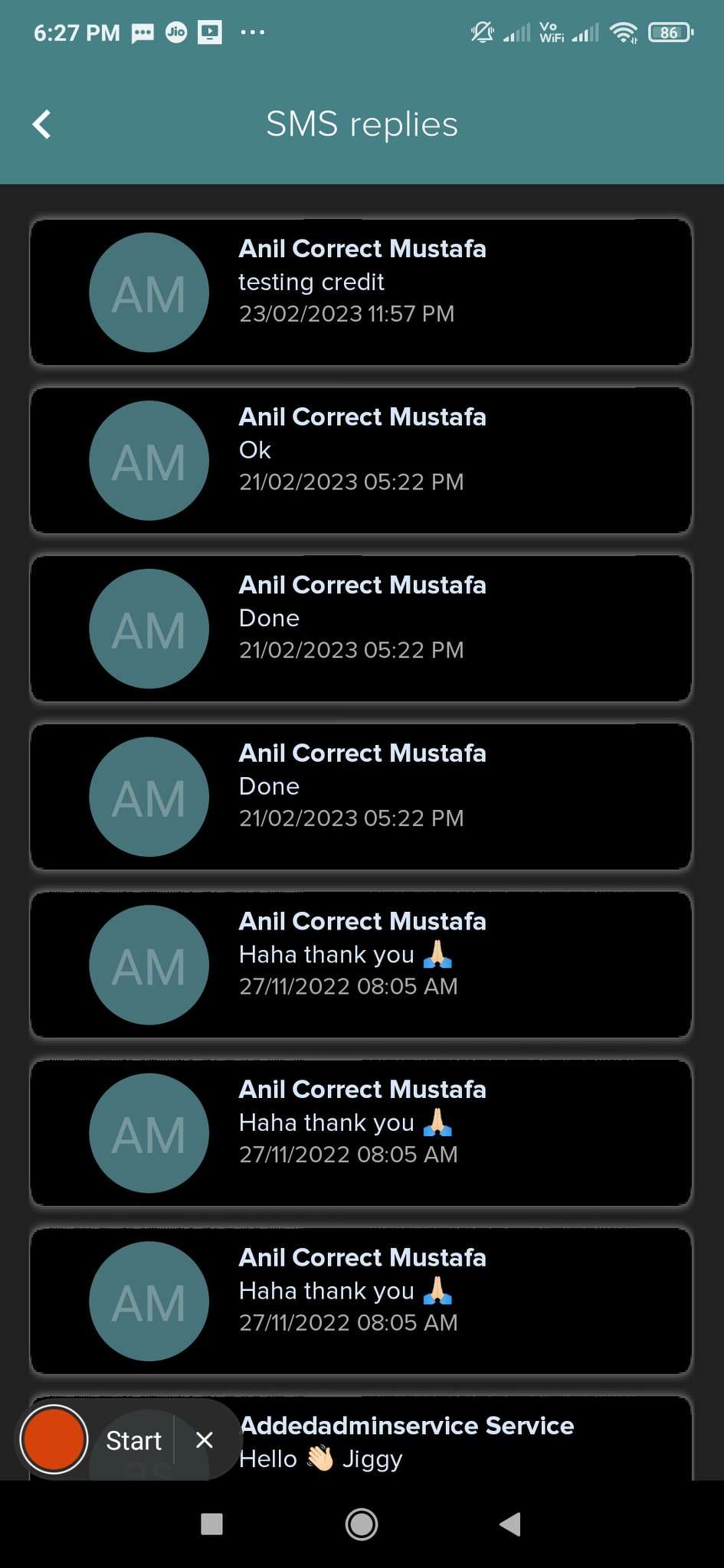The height and width of the screenshot is (1568, 724).
Task: Go back from SMS replies
Action: (42, 124)
